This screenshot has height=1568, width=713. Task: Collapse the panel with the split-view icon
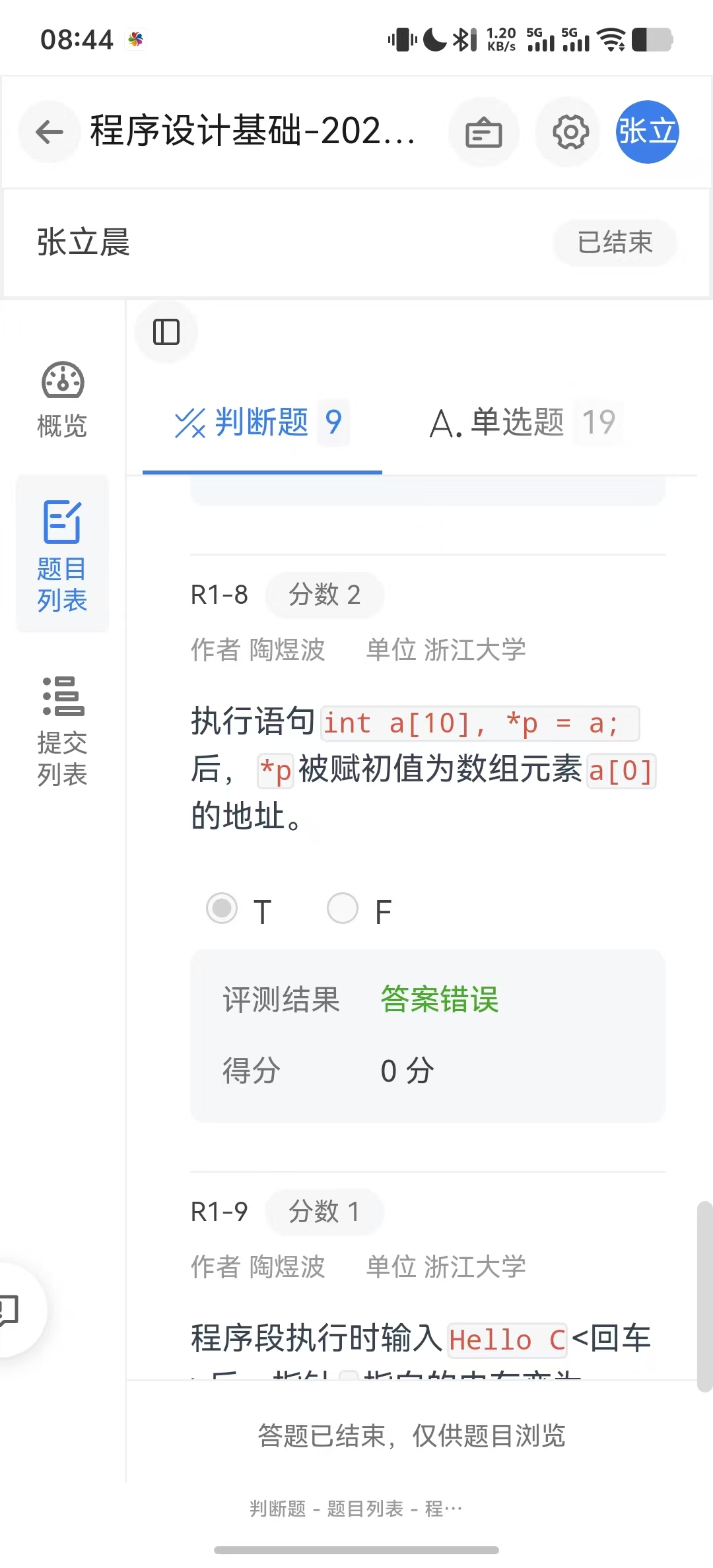(x=166, y=332)
